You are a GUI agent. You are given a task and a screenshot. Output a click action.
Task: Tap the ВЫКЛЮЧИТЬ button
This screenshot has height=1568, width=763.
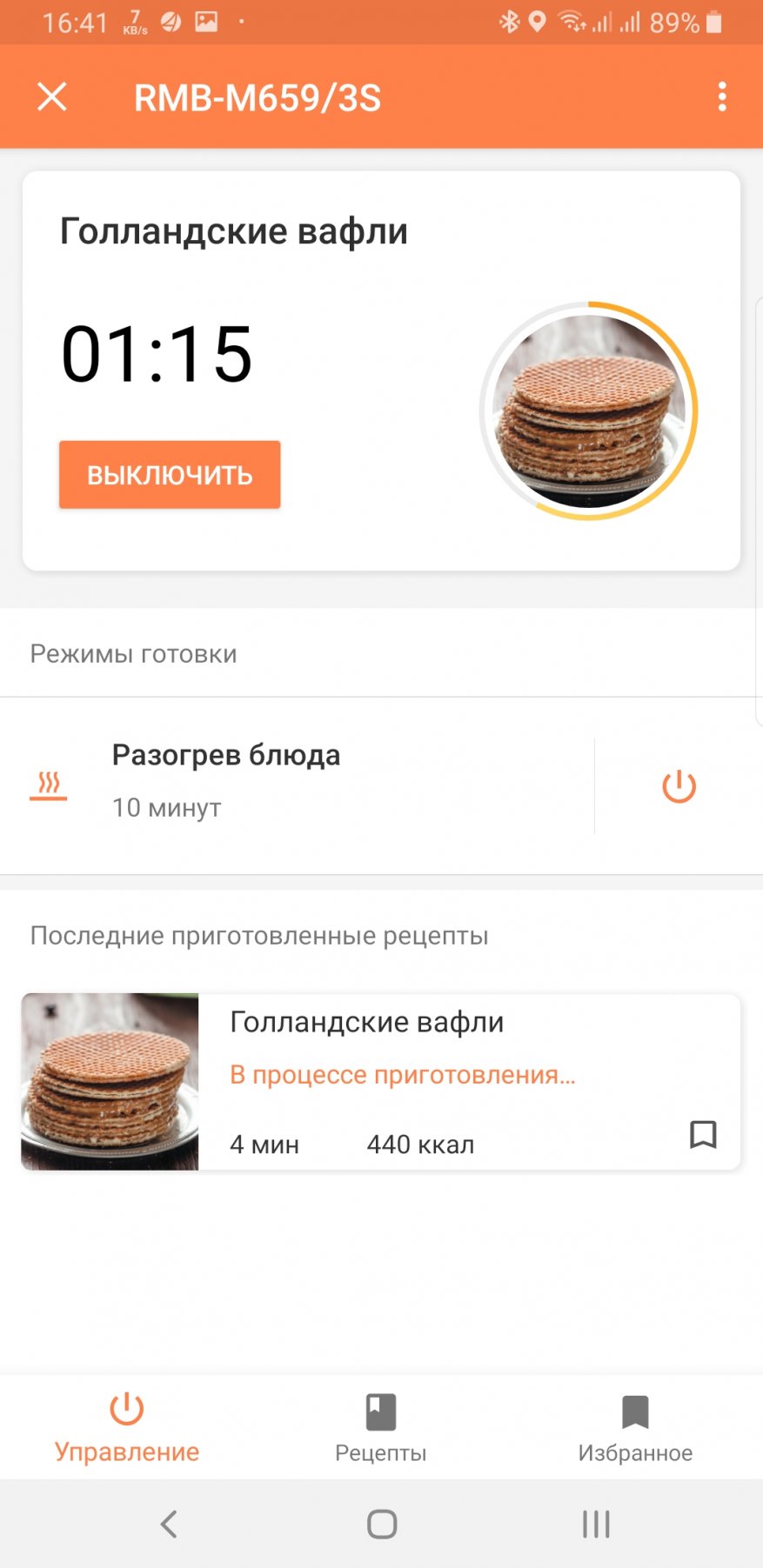(x=170, y=475)
